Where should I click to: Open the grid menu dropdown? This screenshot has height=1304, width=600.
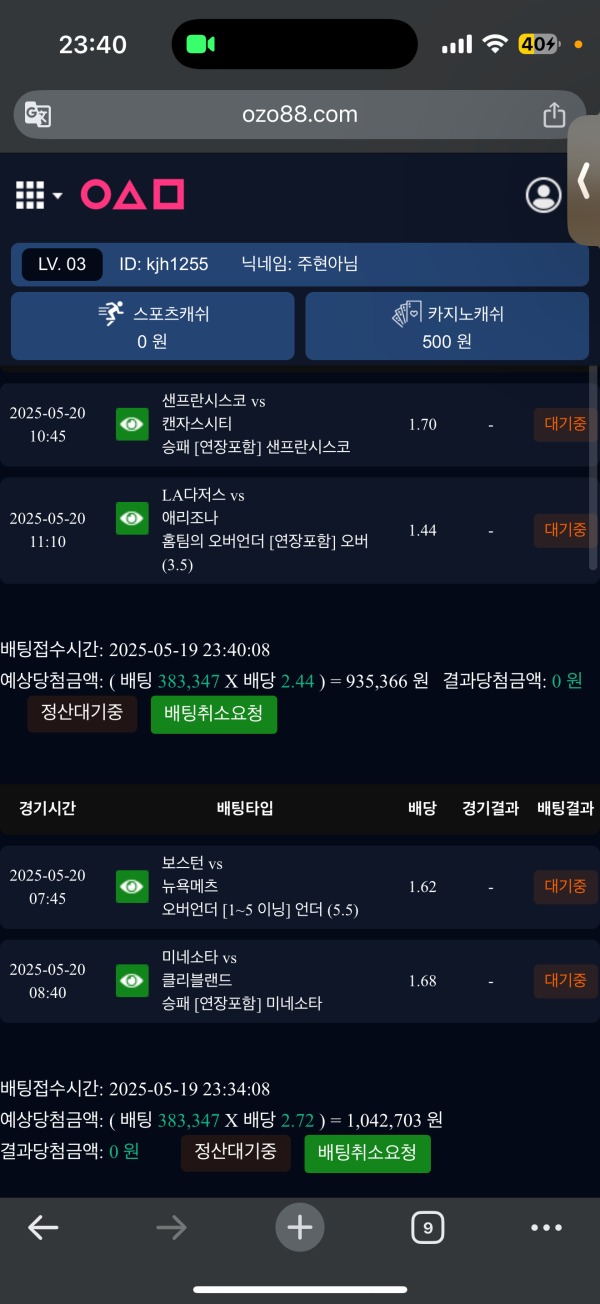click(x=38, y=195)
